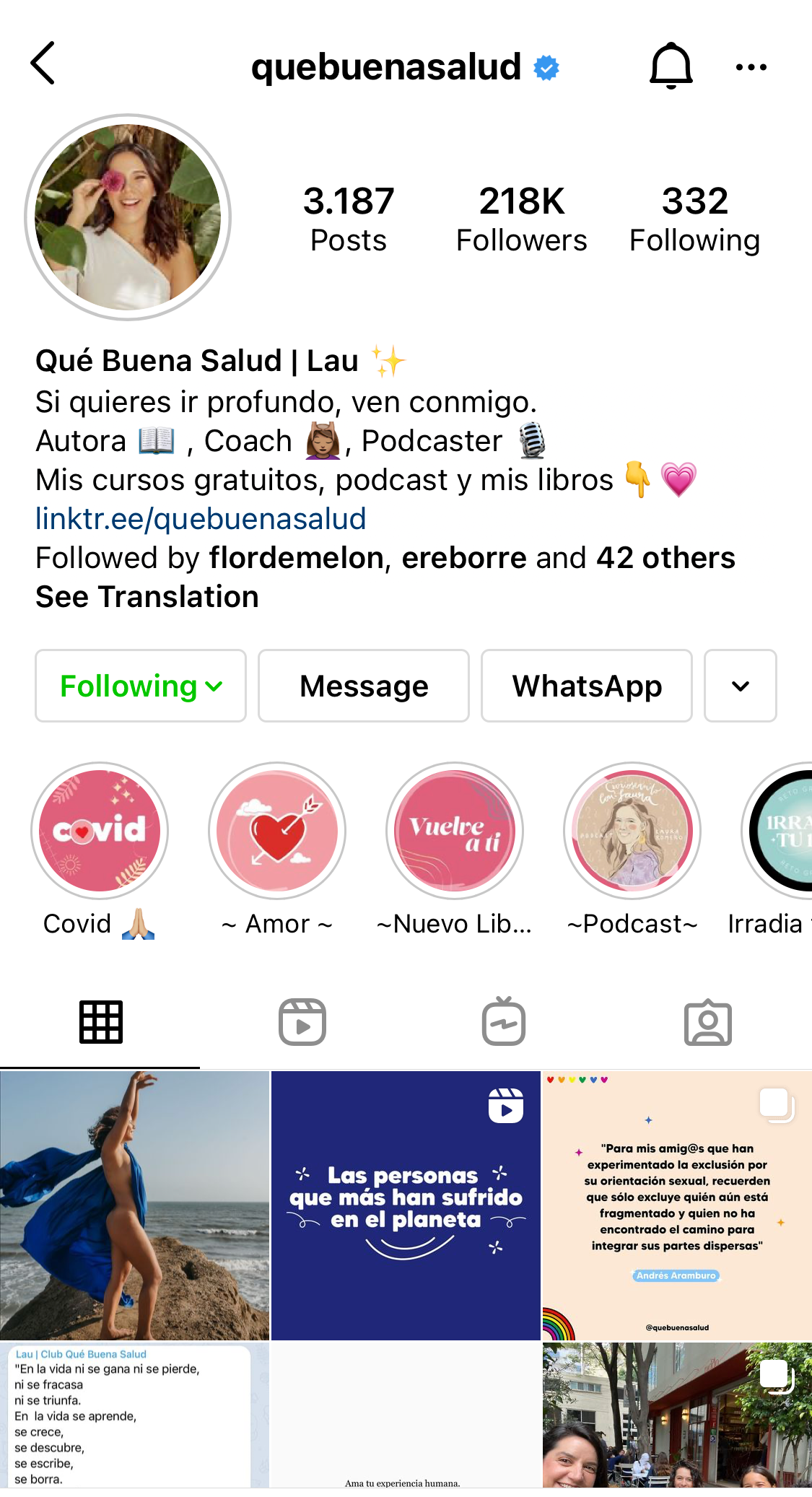Switch to the Reels tab
812x1497 pixels.
coord(302,1022)
